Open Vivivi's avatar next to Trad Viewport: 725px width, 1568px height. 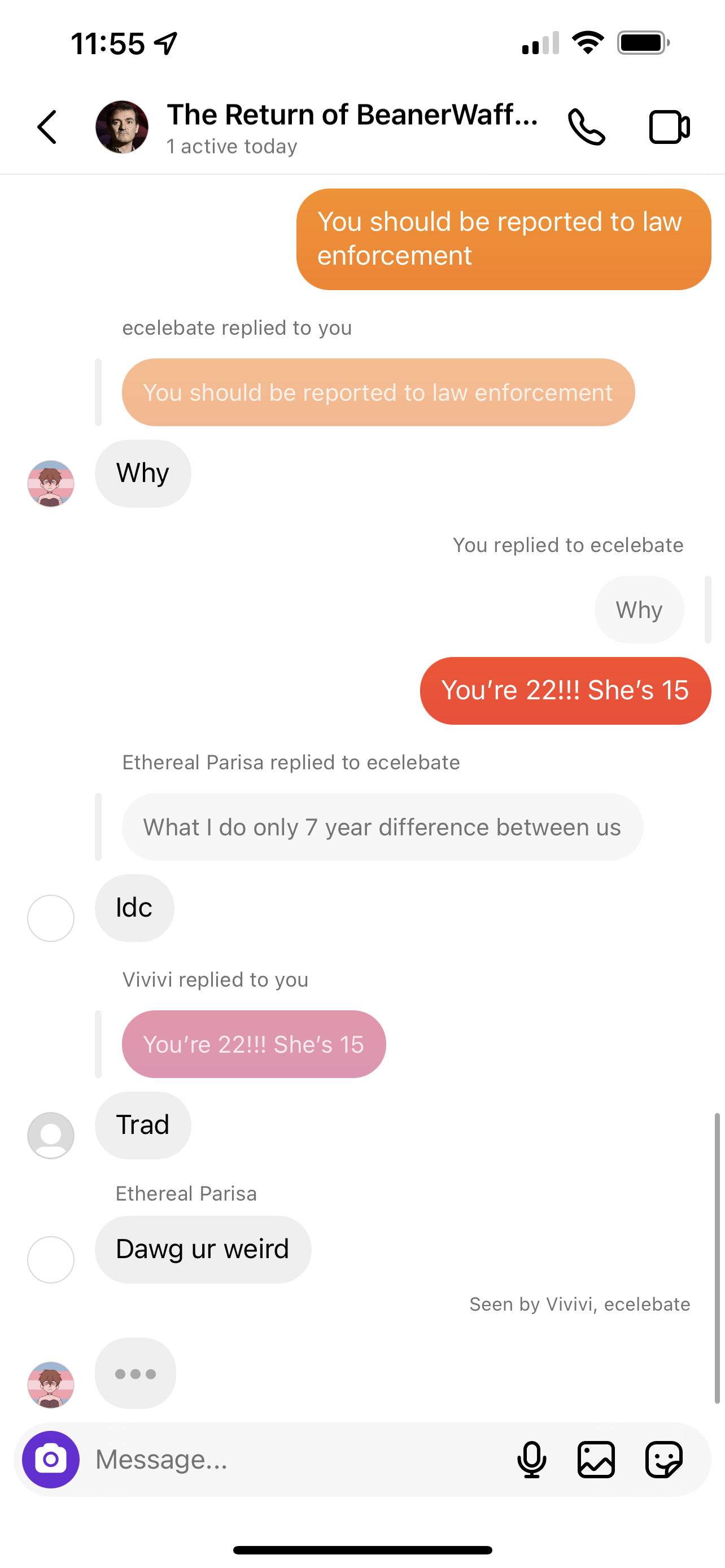(x=51, y=1135)
